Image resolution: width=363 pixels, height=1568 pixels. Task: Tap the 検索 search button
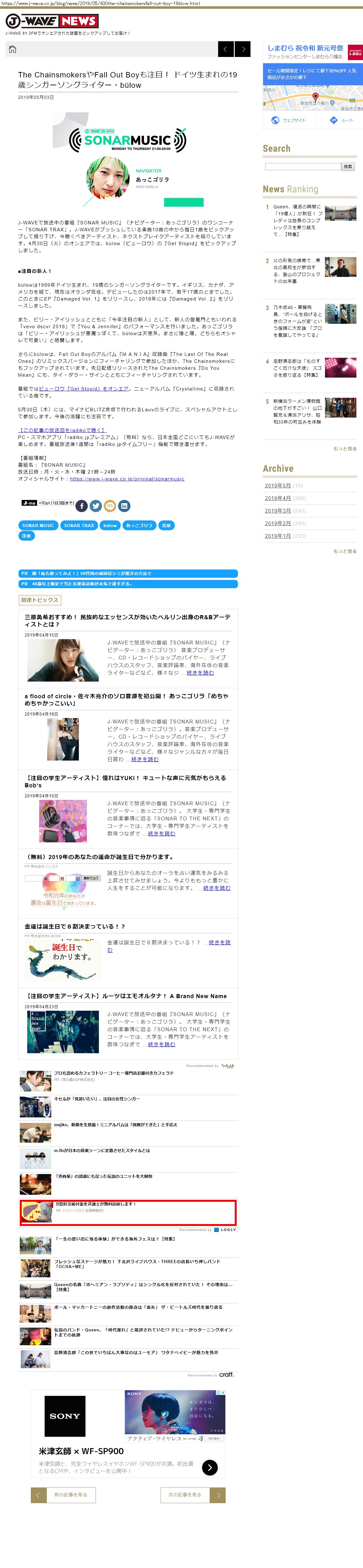click(348, 166)
